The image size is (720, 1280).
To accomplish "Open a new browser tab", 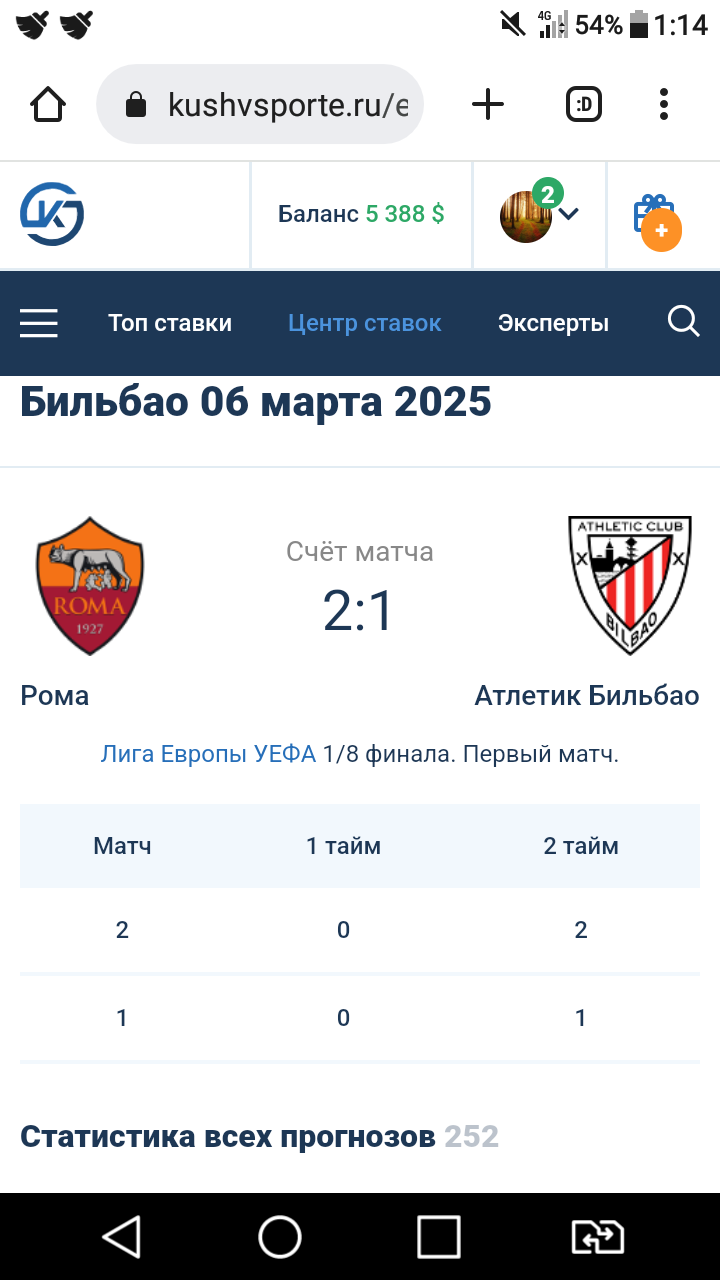I will click(x=487, y=104).
